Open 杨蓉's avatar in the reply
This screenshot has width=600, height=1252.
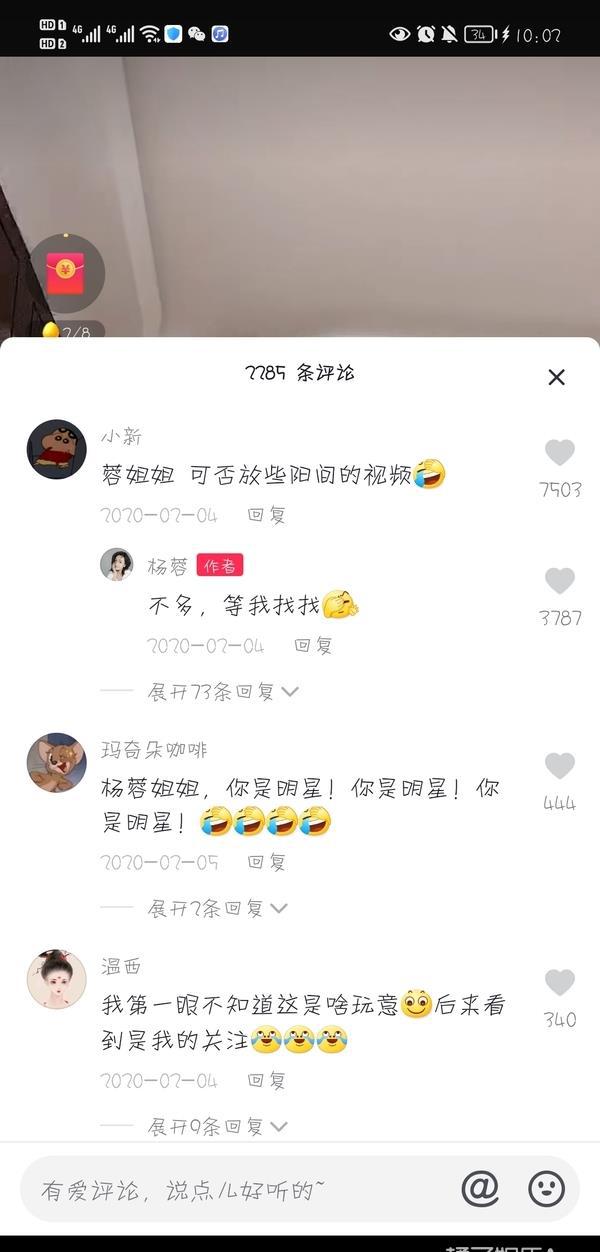(x=117, y=565)
